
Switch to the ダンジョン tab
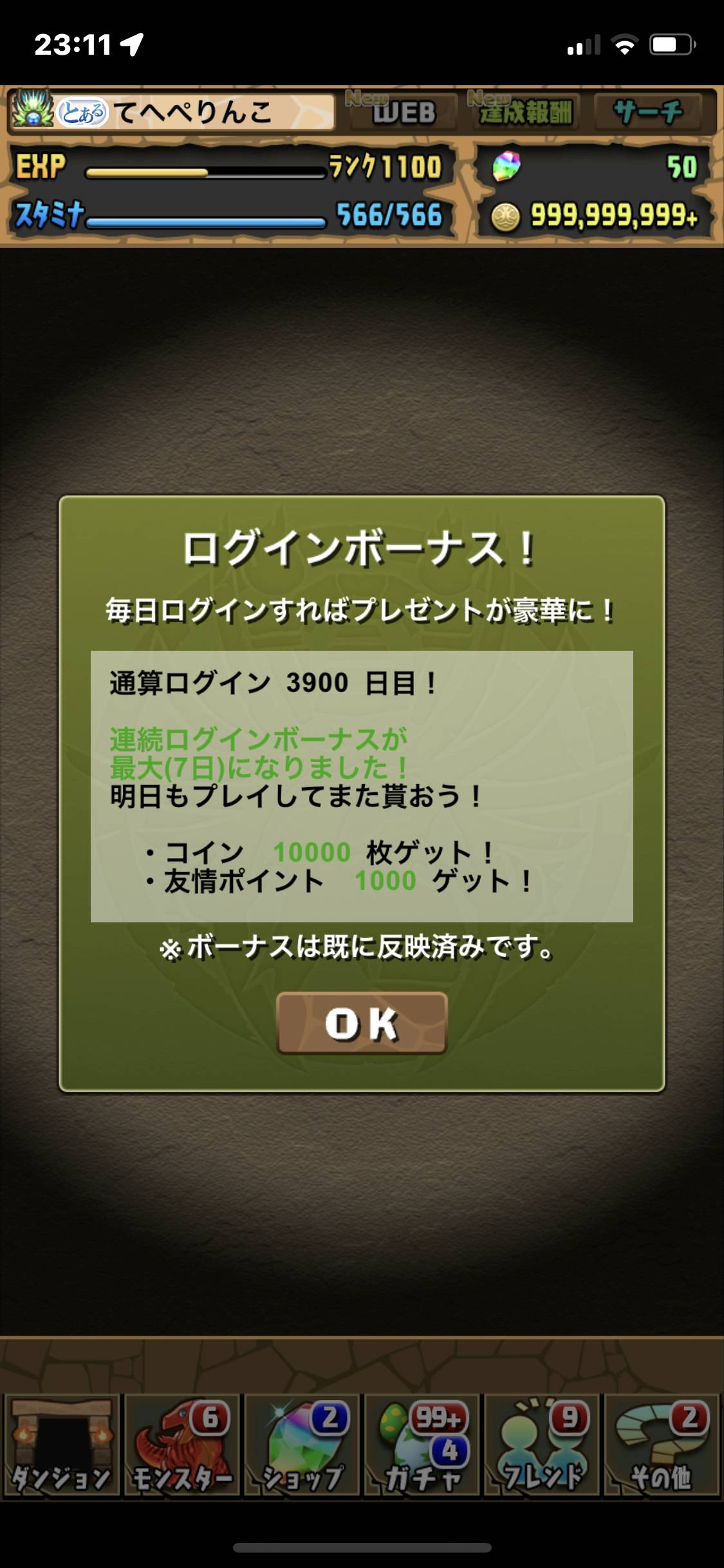click(62, 1444)
